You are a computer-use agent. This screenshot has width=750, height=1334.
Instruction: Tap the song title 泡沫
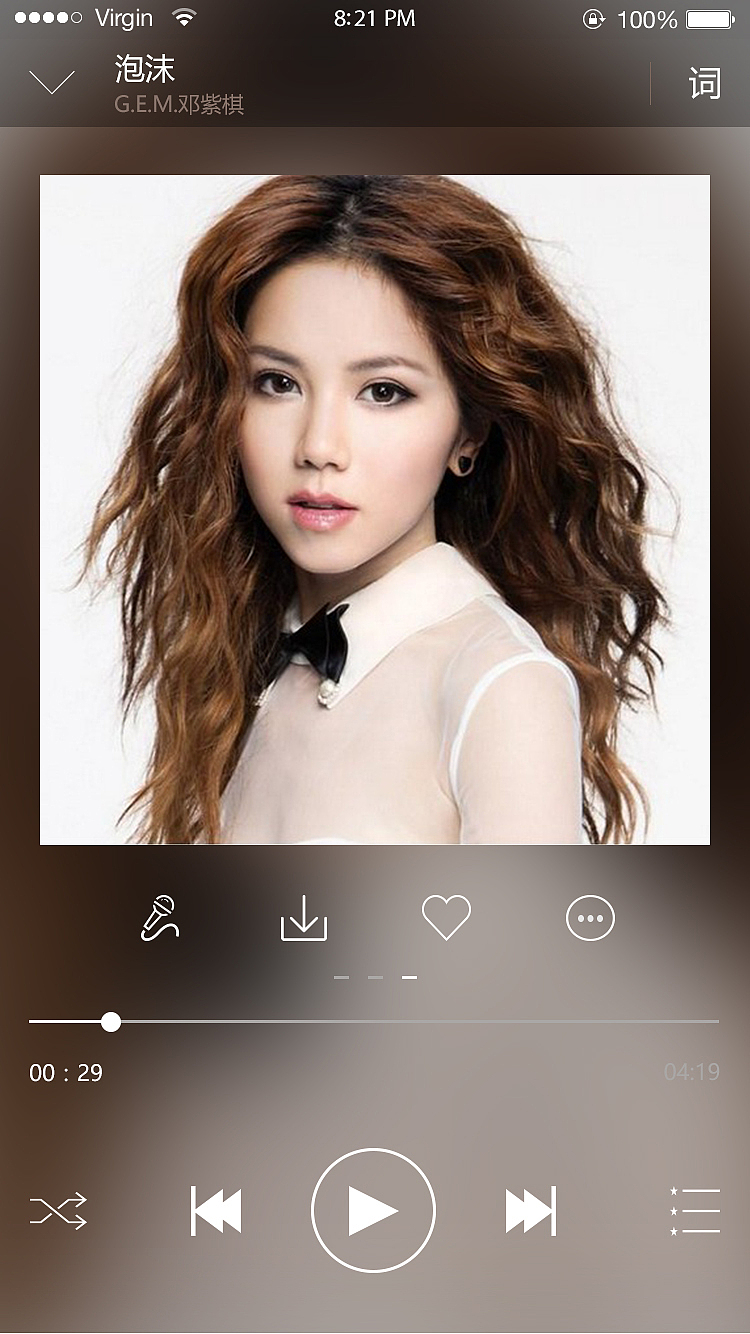click(145, 70)
